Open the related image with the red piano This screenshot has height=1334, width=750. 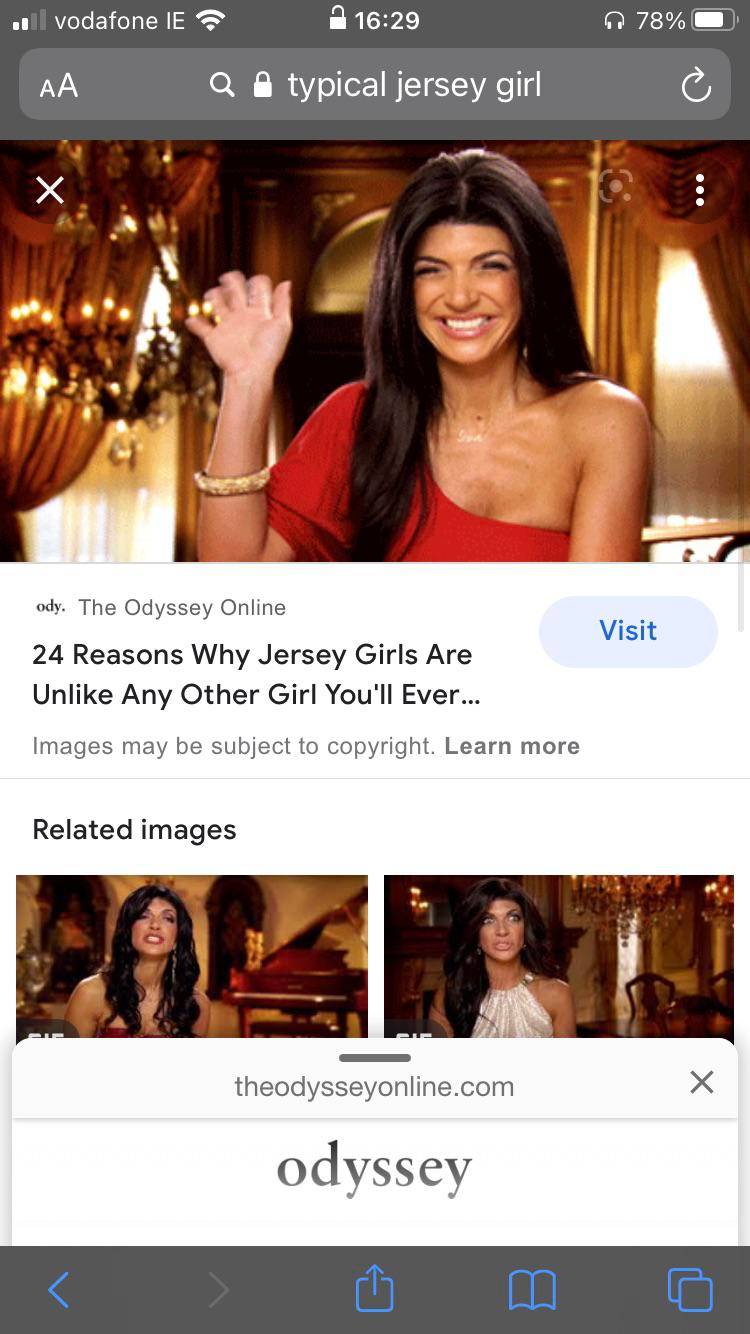192,955
